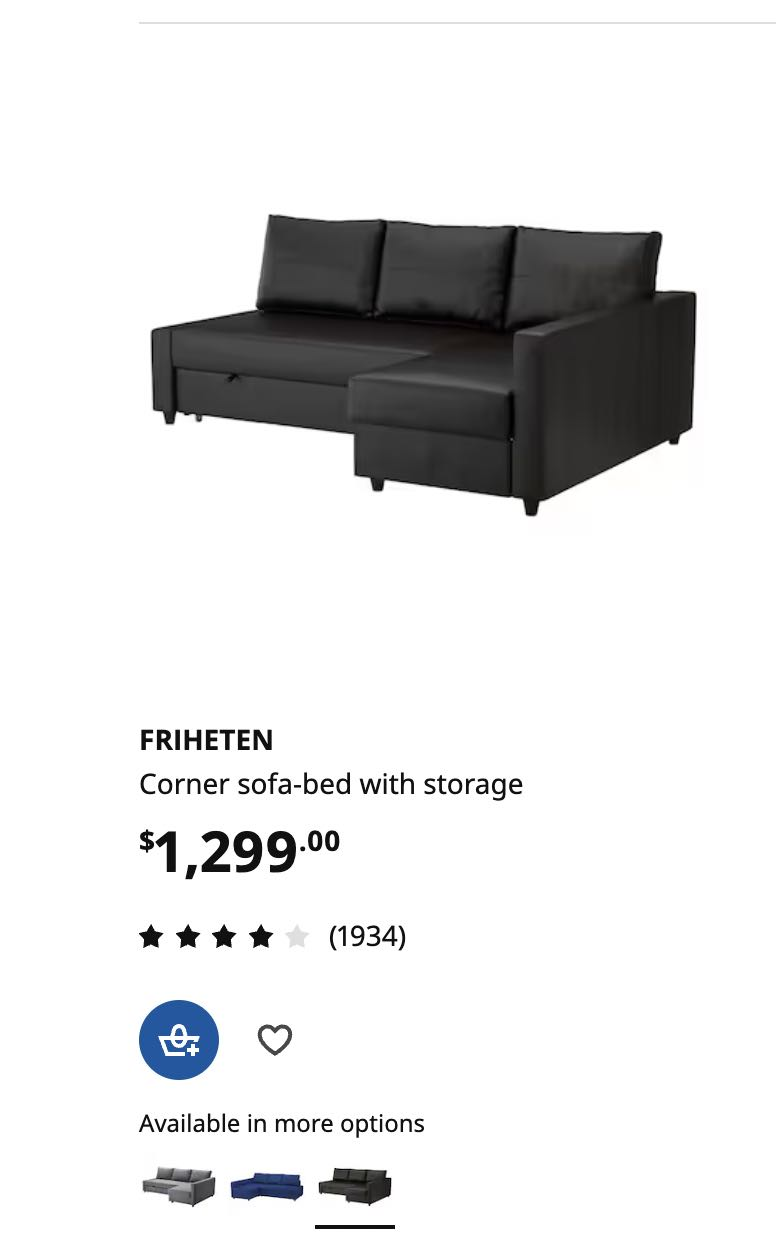Image resolution: width=776 pixels, height=1256 pixels.
Task: Select the blue sofa color option
Action: [266, 1186]
